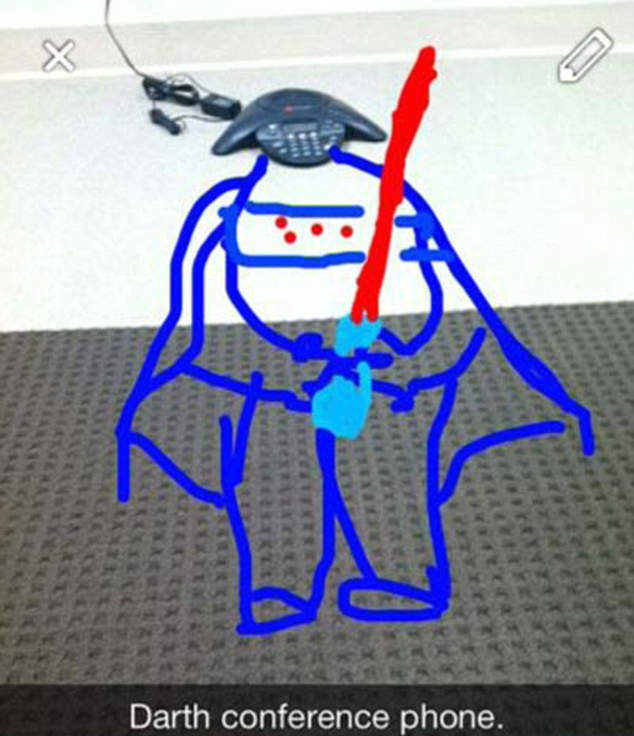
Task: Discard the snap with the X
Action: click(x=58, y=55)
